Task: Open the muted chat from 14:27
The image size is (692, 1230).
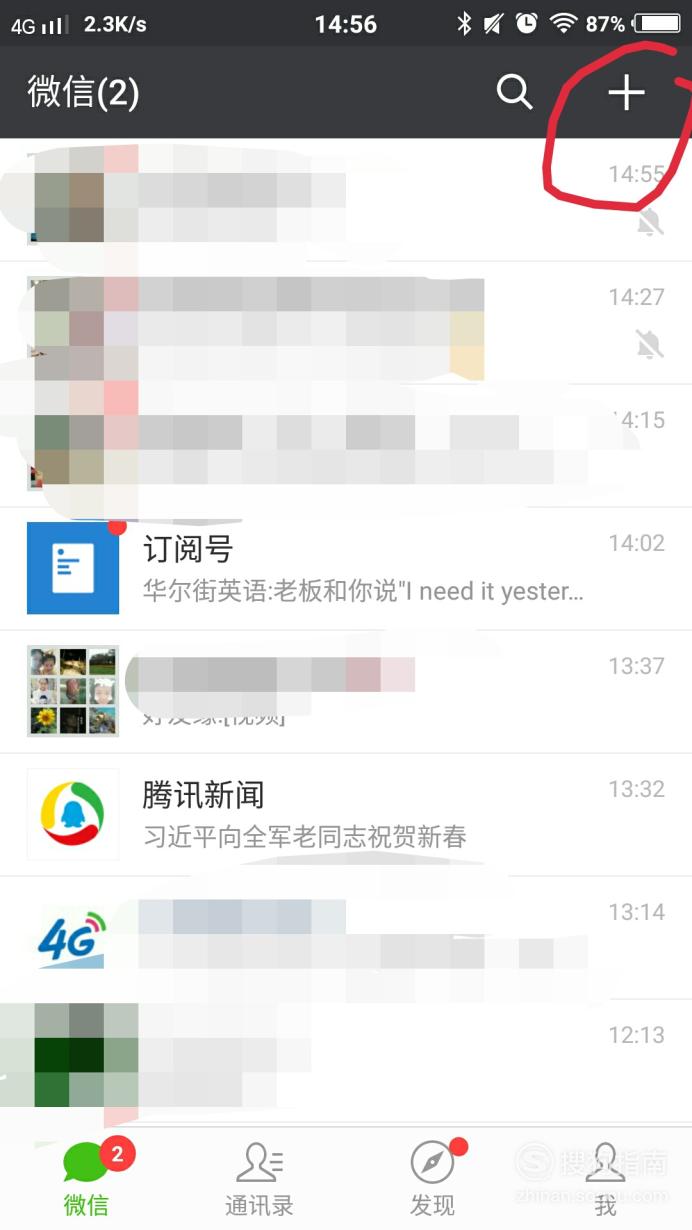Action: click(346, 322)
